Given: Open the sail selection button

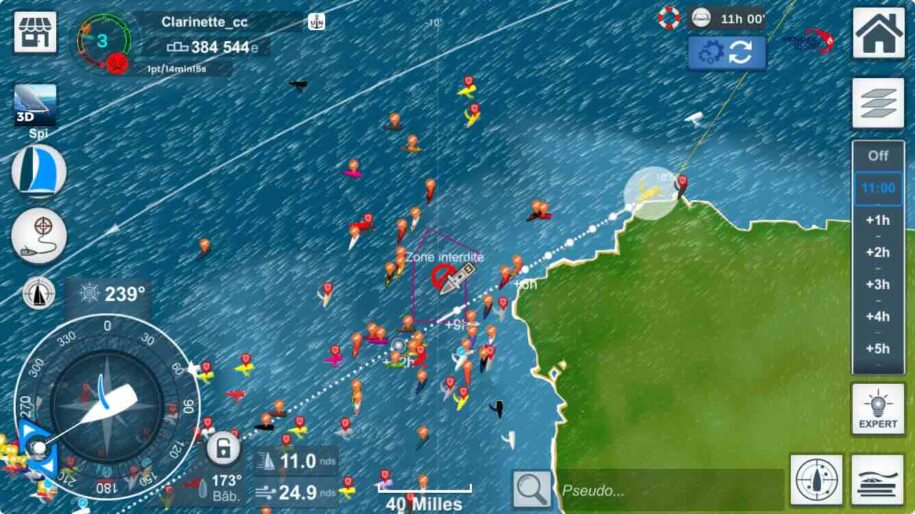Looking at the screenshot, I should [x=39, y=172].
